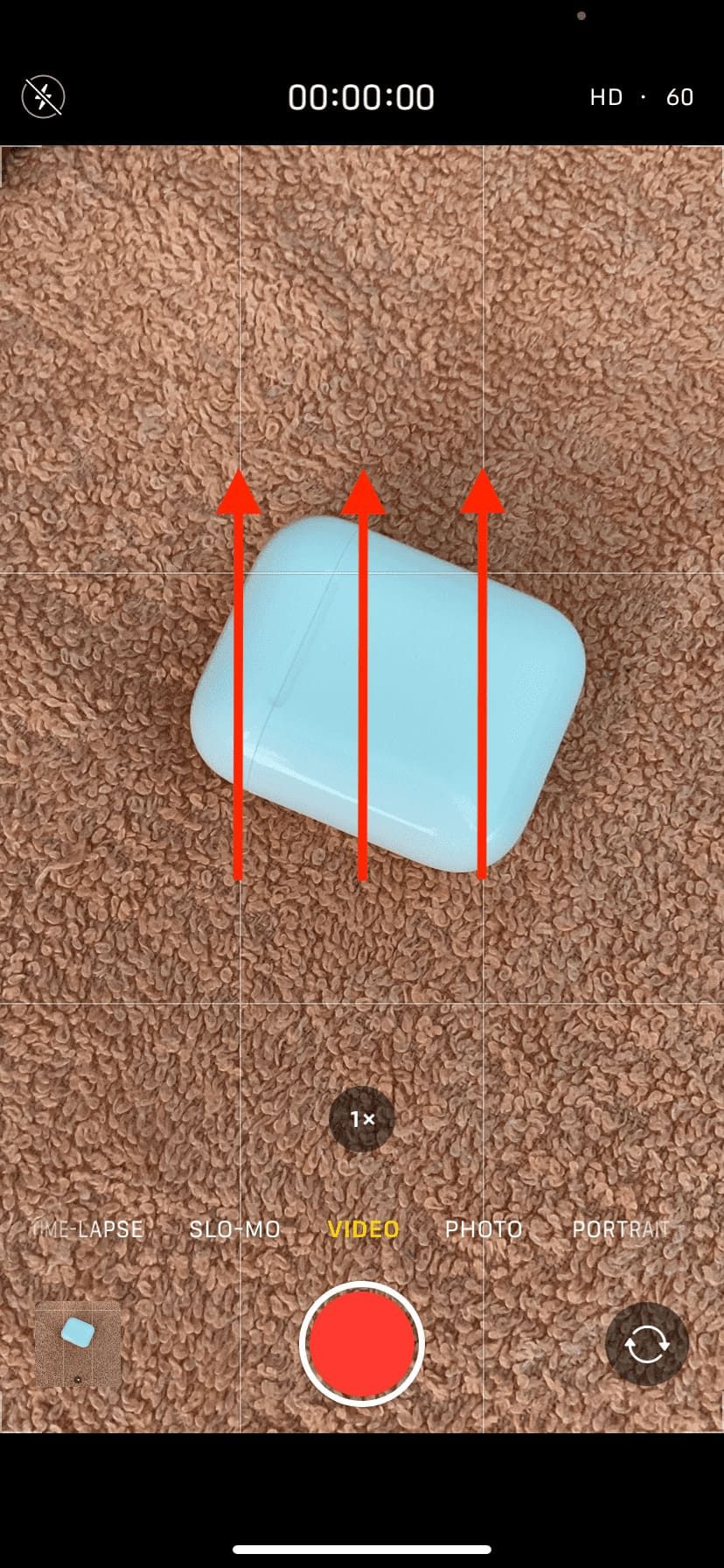Choose PORTRAIT mode
The image size is (724, 1568).
click(621, 1228)
